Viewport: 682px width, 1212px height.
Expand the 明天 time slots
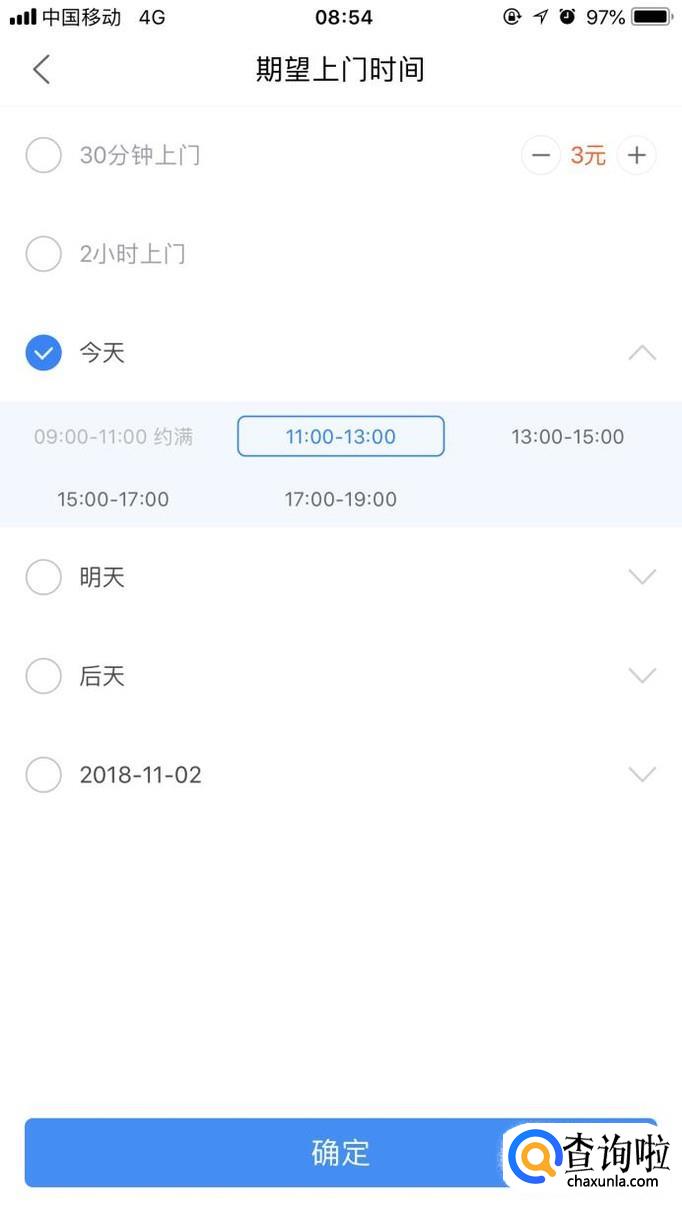pyautogui.click(x=642, y=577)
